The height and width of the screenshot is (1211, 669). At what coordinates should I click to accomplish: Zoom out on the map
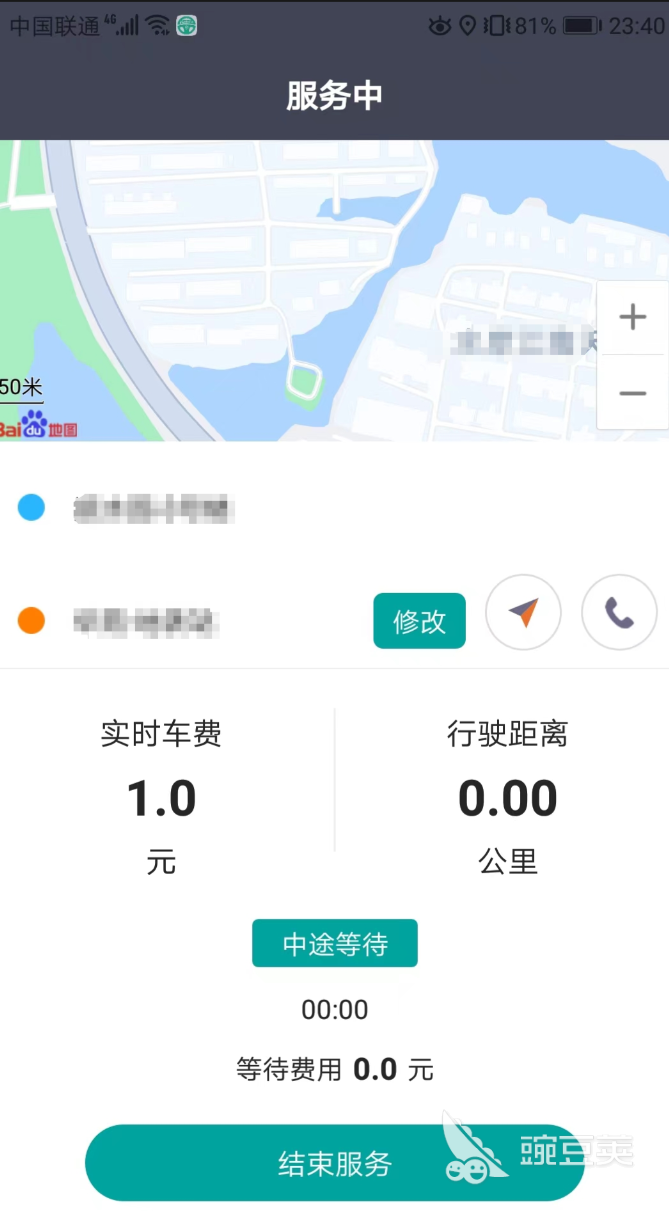pyautogui.click(x=632, y=393)
